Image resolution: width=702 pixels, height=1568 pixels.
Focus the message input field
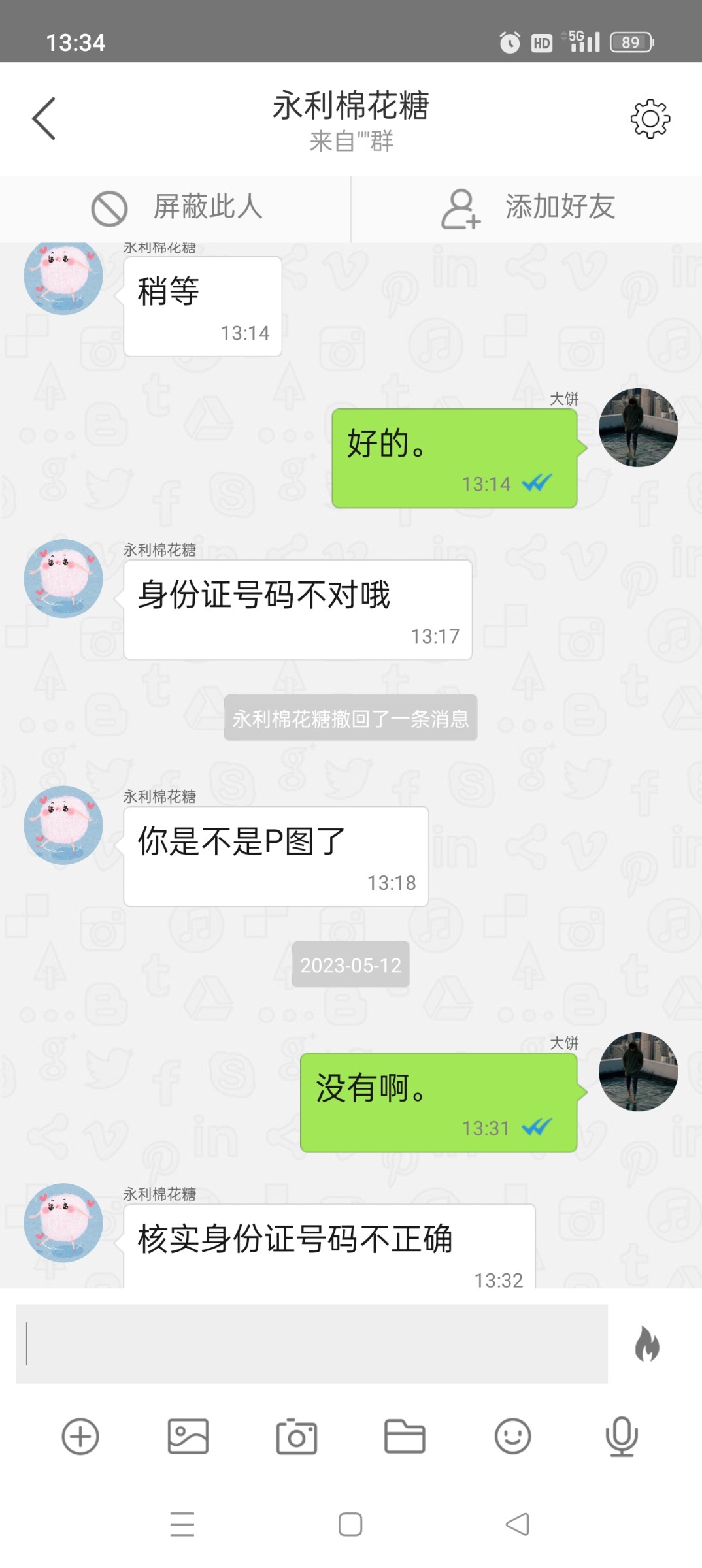(311, 1343)
